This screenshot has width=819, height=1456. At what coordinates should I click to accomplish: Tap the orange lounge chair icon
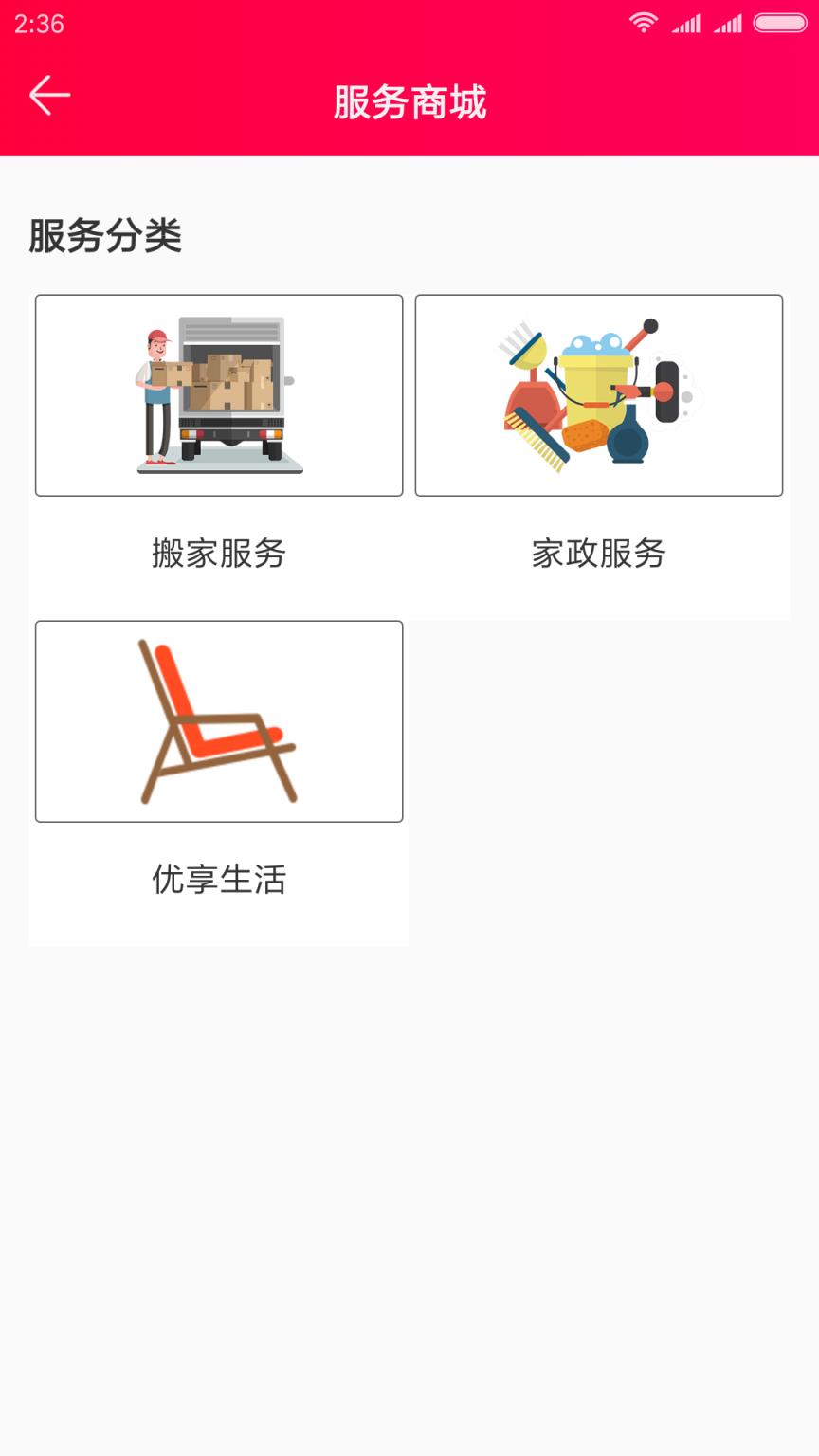(x=218, y=720)
